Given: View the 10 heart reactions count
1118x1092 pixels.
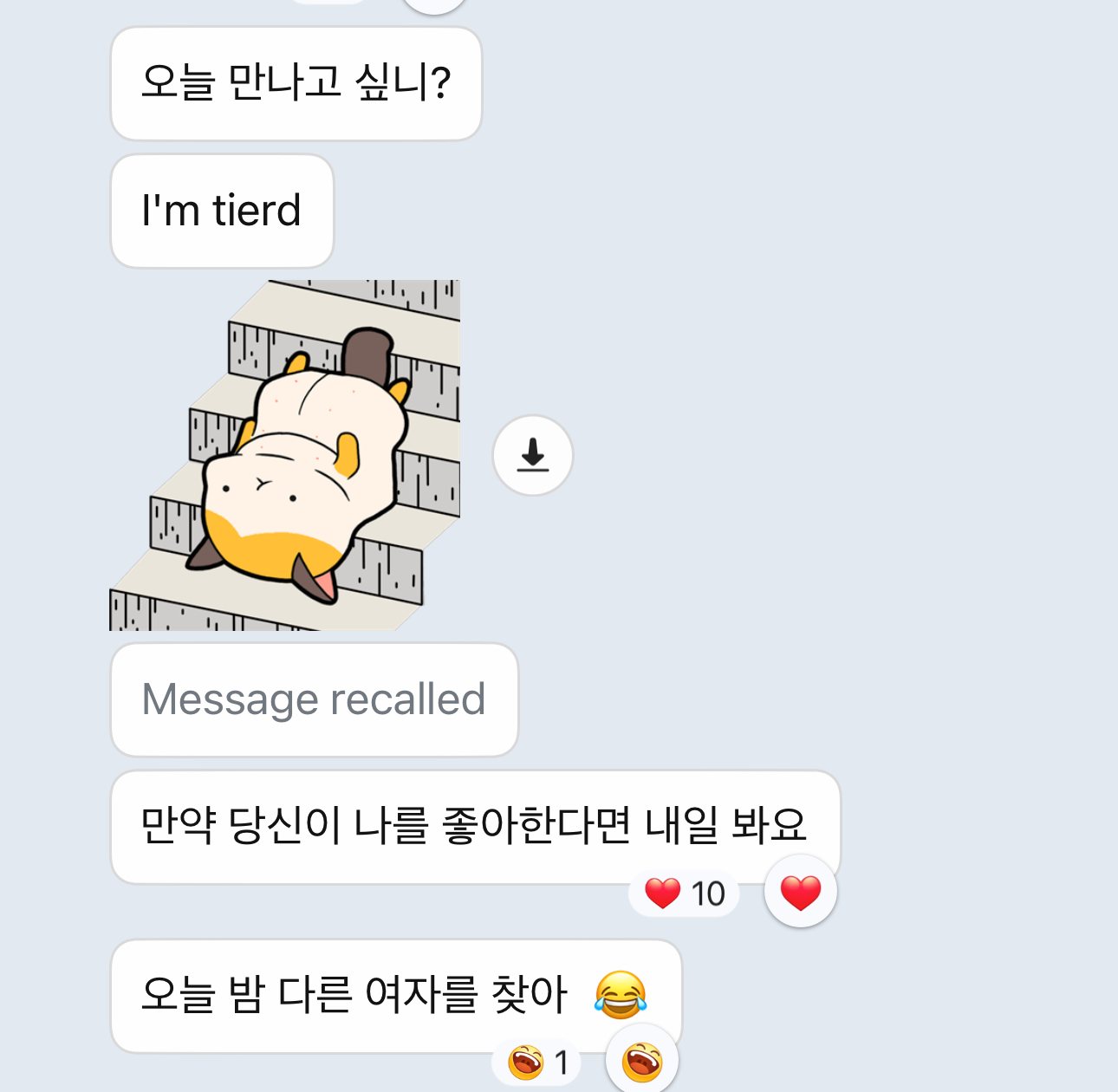Looking at the screenshot, I should 684,893.
